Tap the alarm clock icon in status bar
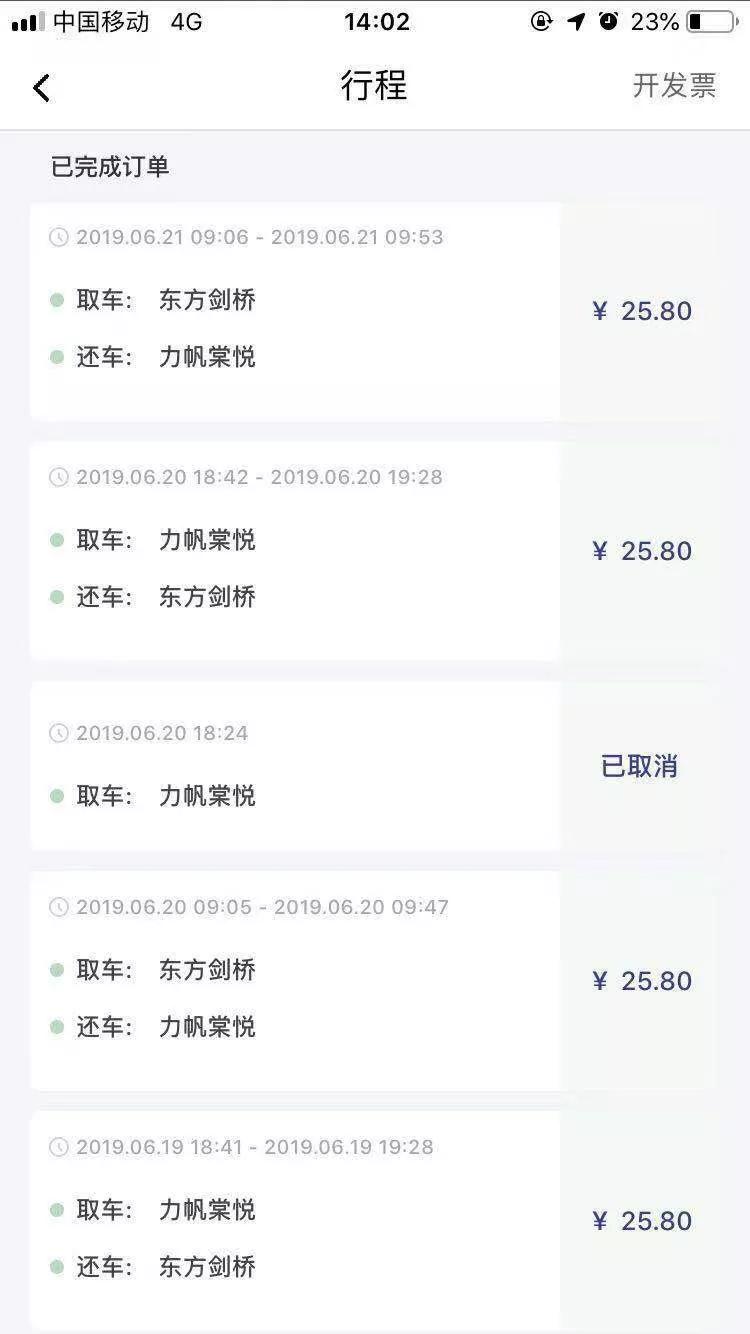Viewport: 750px width, 1334px height. point(609,22)
